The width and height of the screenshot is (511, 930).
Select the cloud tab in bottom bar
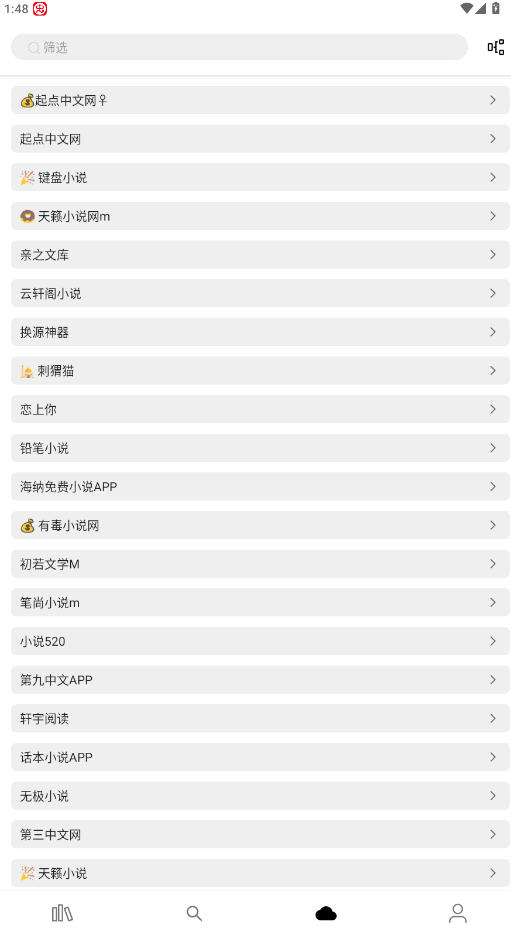click(x=325, y=913)
